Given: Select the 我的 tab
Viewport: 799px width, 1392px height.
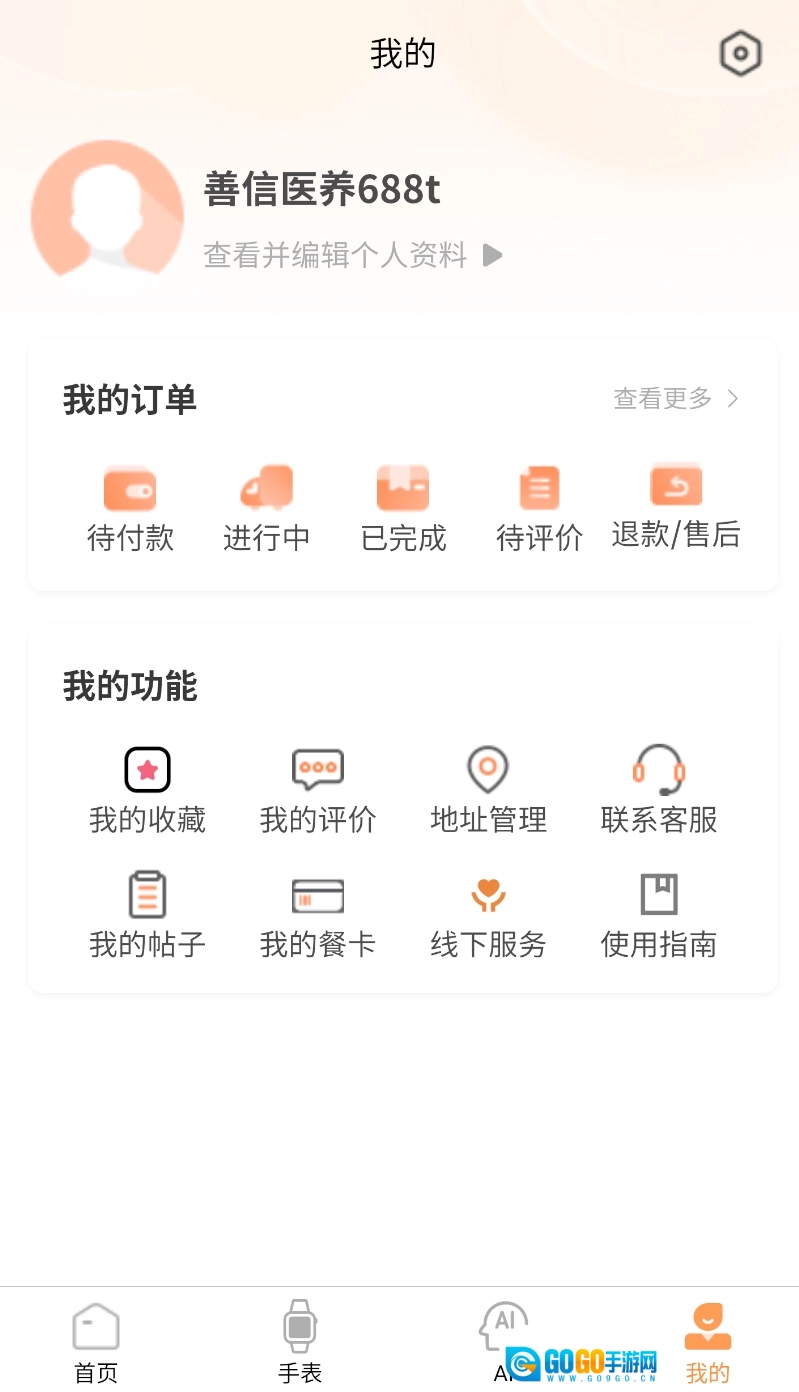Looking at the screenshot, I should click(x=707, y=1342).
